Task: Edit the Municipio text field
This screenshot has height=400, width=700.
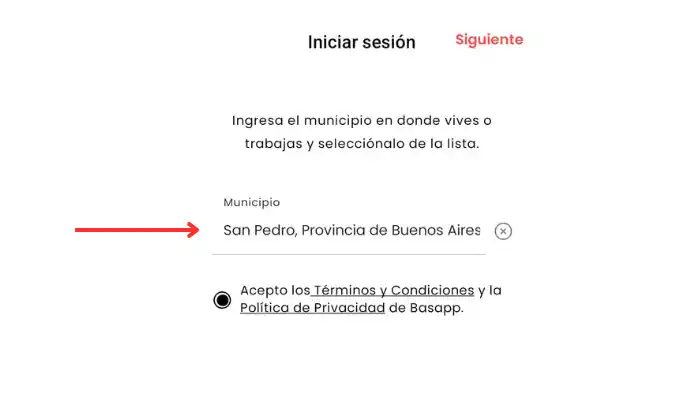Action: [351, 231]
